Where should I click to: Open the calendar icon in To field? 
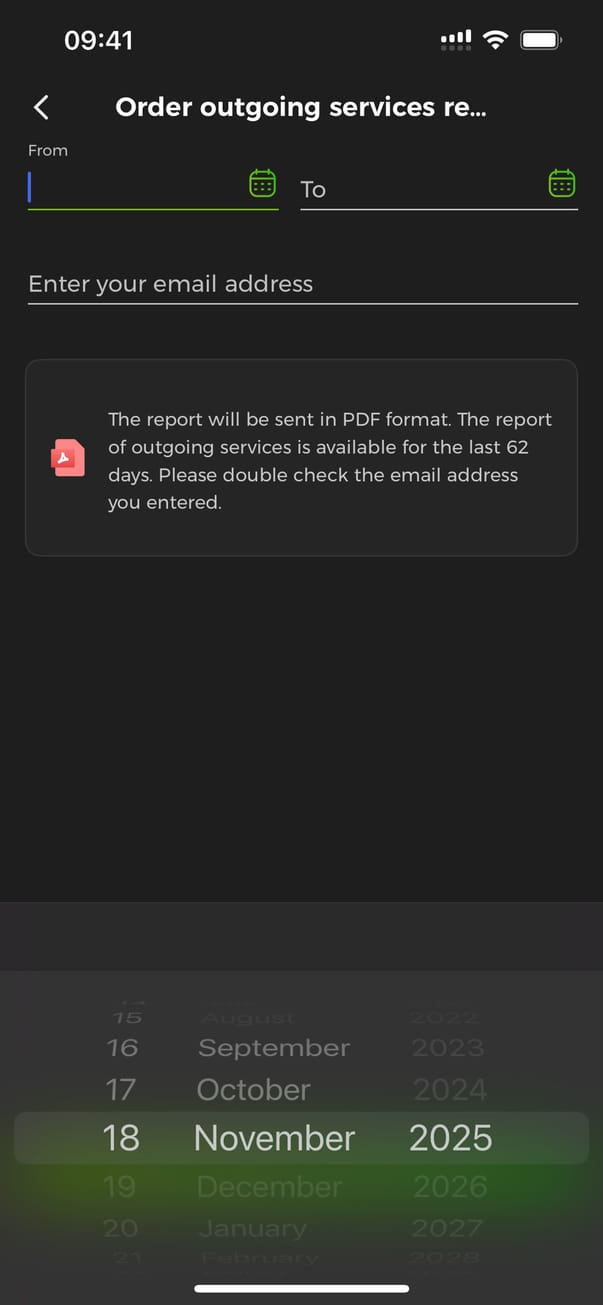coord(562,184)
